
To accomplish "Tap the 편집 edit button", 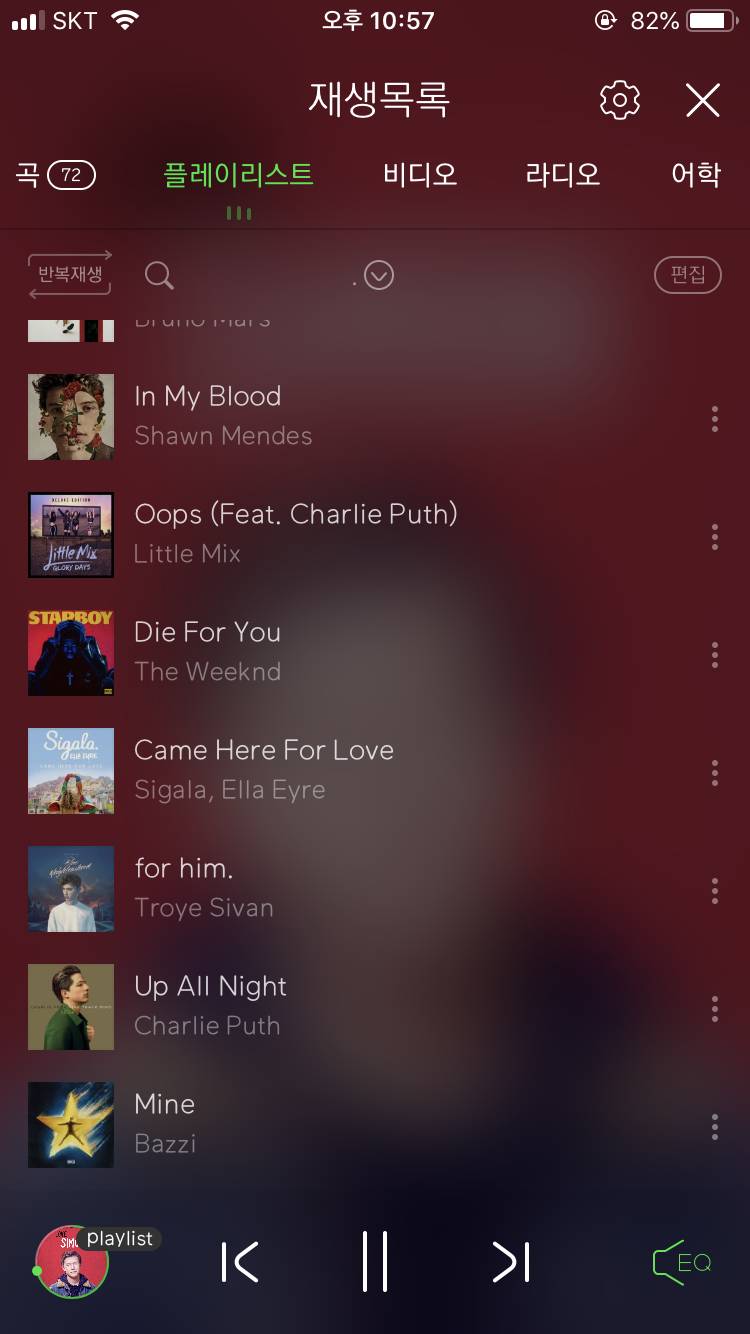I will [687, 275].
